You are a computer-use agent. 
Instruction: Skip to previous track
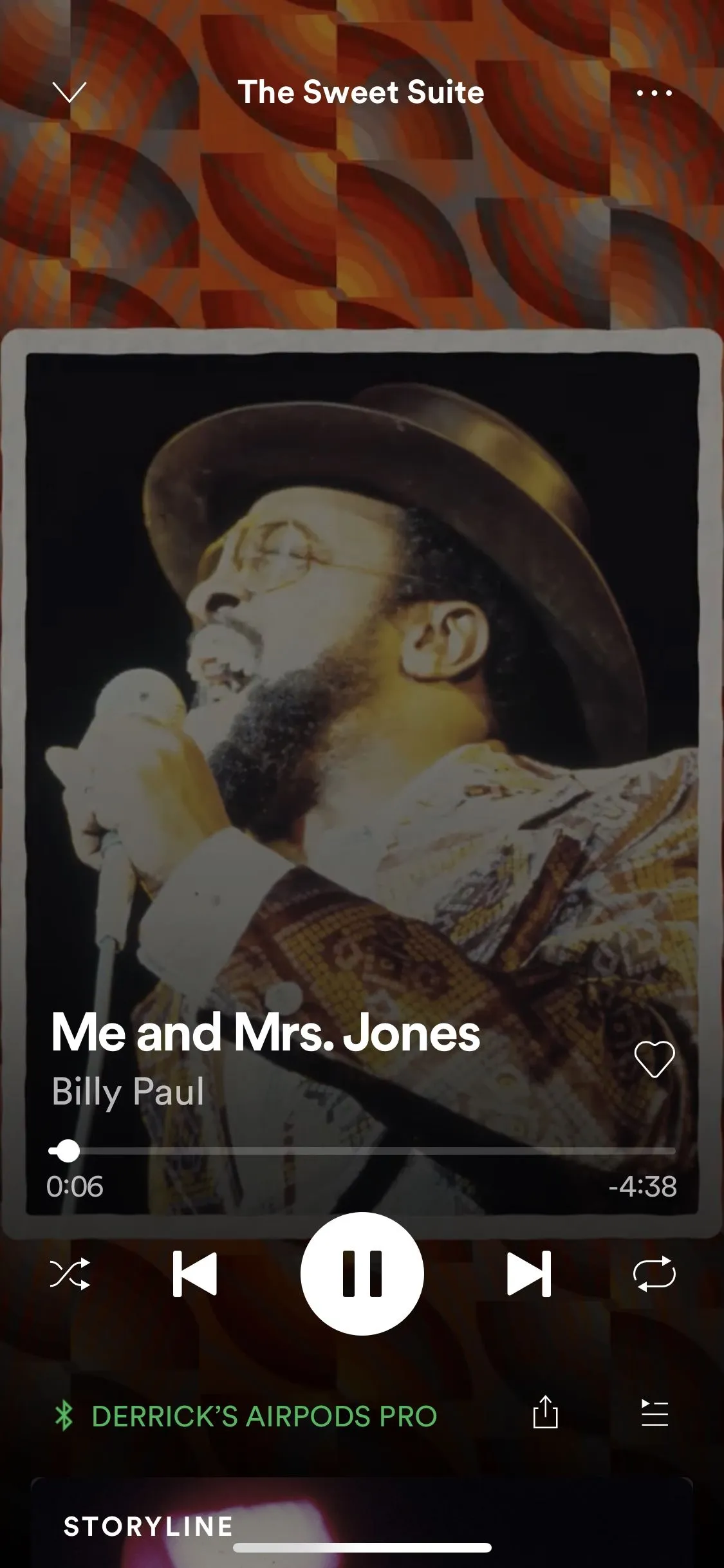(195, 1274)
